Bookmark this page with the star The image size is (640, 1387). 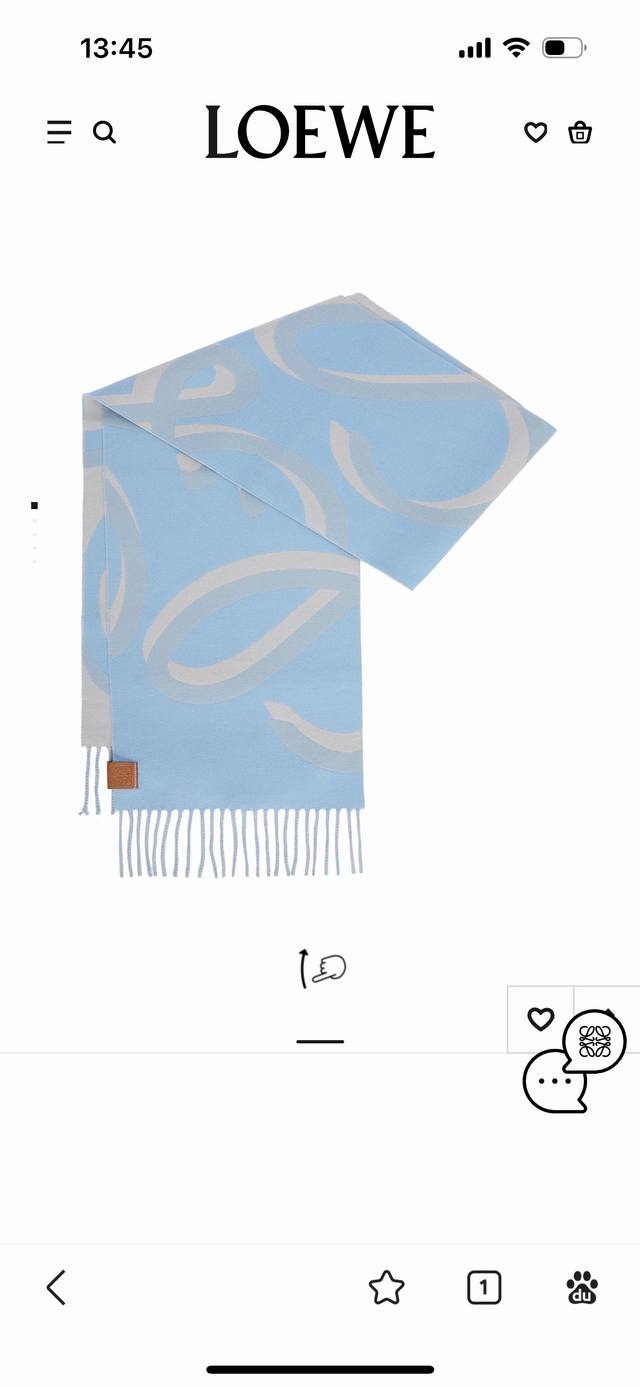point(386,1287)
